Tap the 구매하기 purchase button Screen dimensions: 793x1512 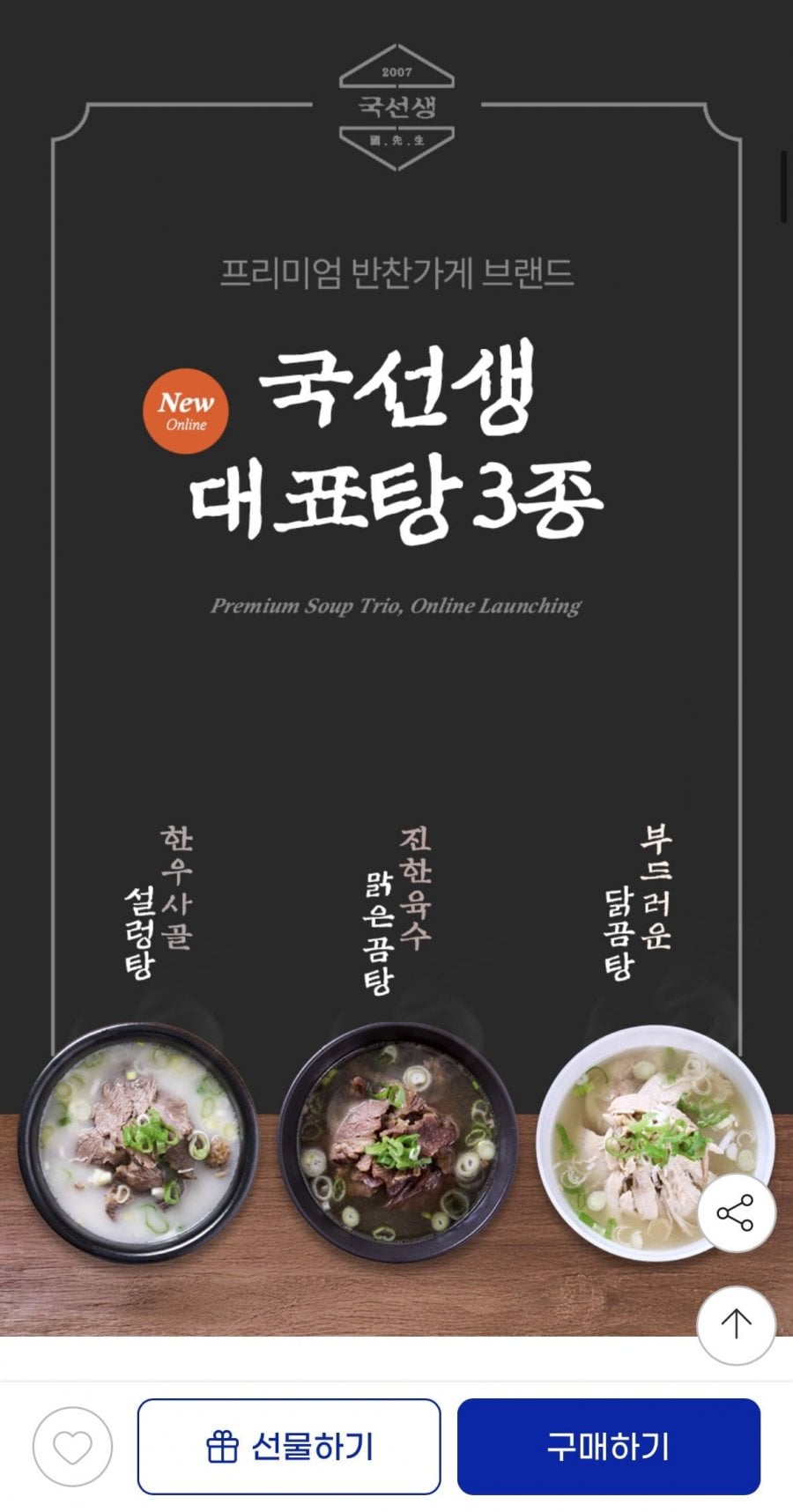(608, 1447)
